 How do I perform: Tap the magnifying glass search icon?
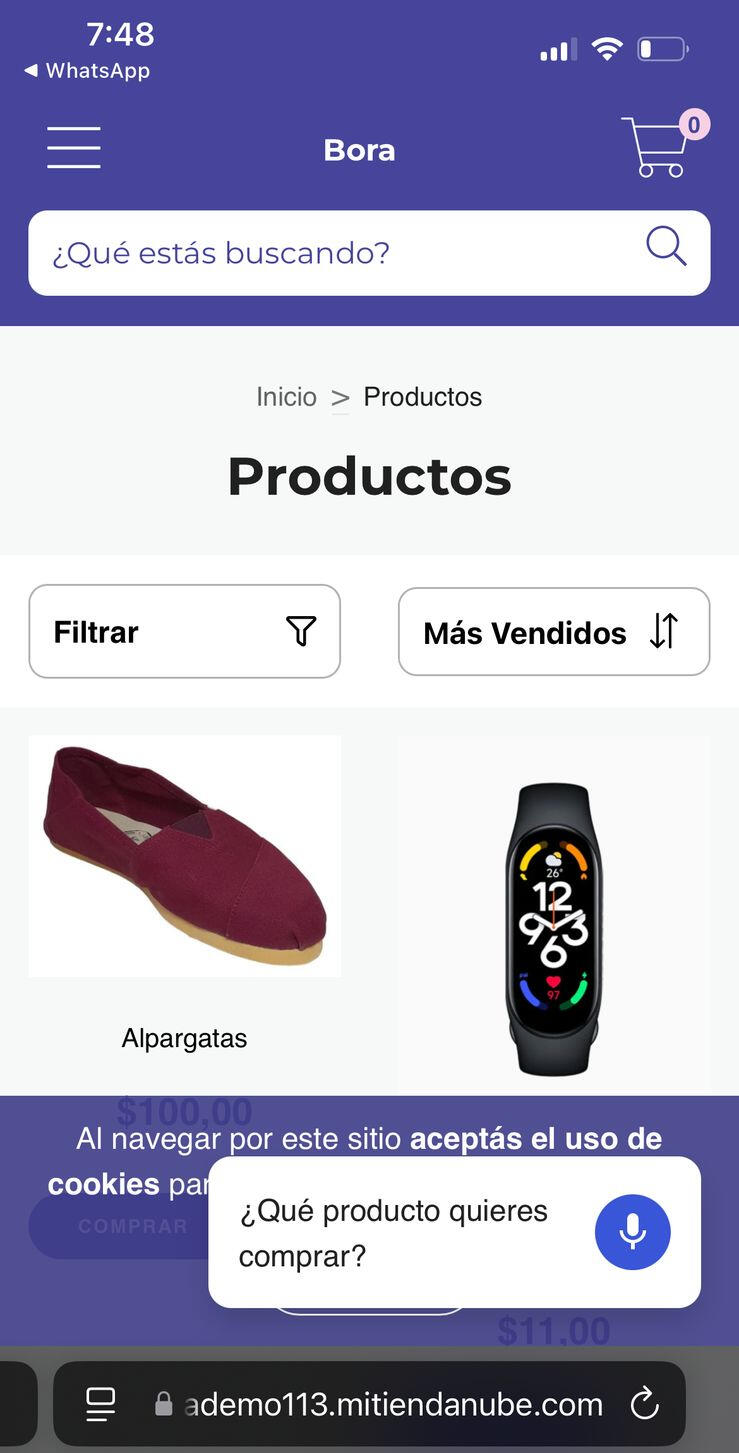pos(665,246)
